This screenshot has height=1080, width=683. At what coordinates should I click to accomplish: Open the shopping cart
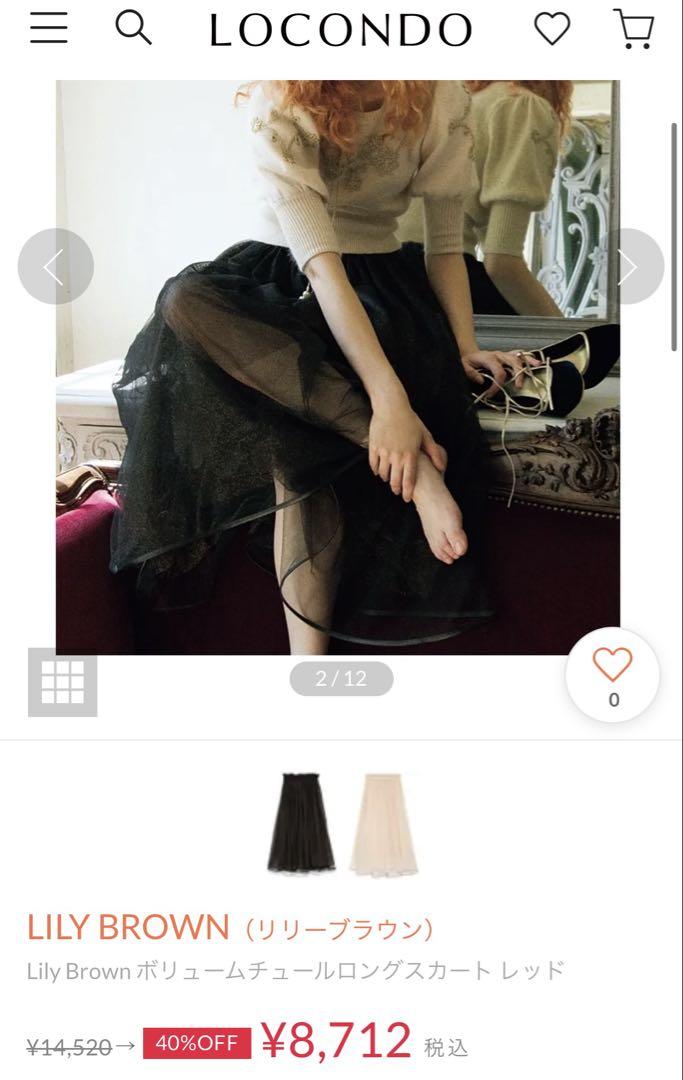click(x=632, y=28)
